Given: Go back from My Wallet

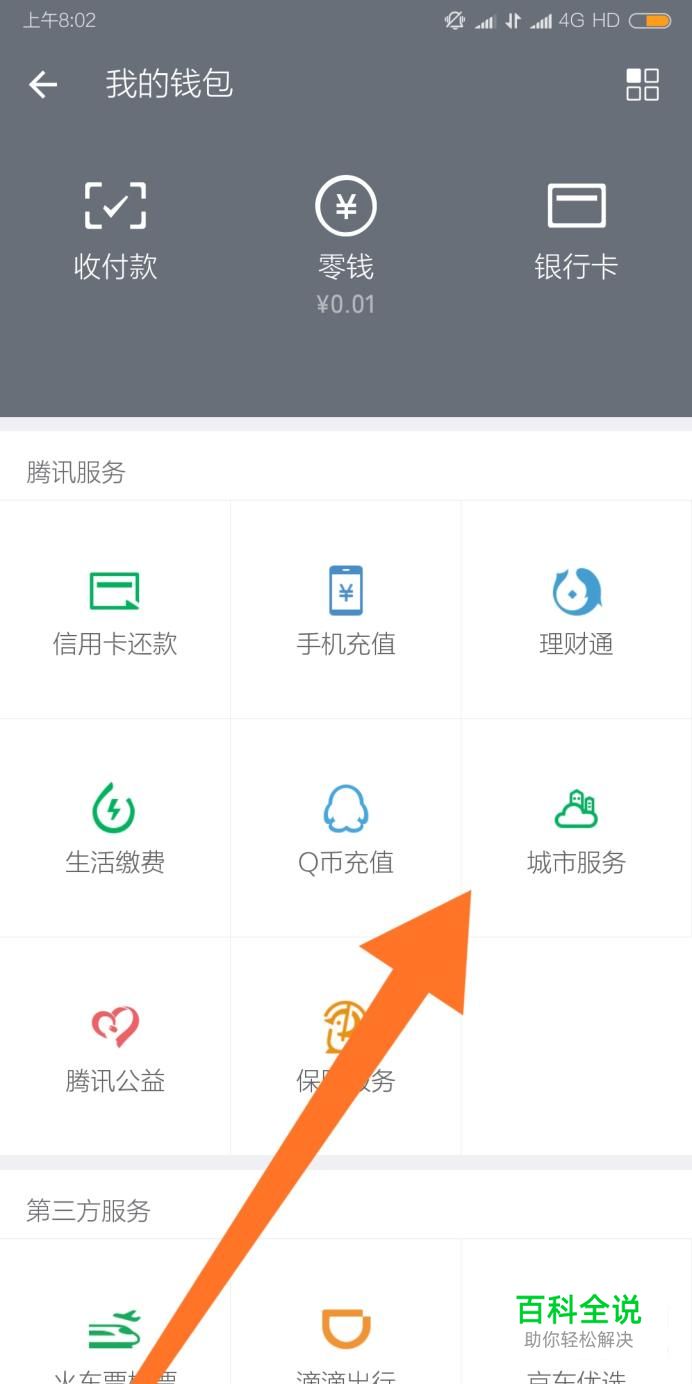Looking at the screenshot, I should (43, 85).
